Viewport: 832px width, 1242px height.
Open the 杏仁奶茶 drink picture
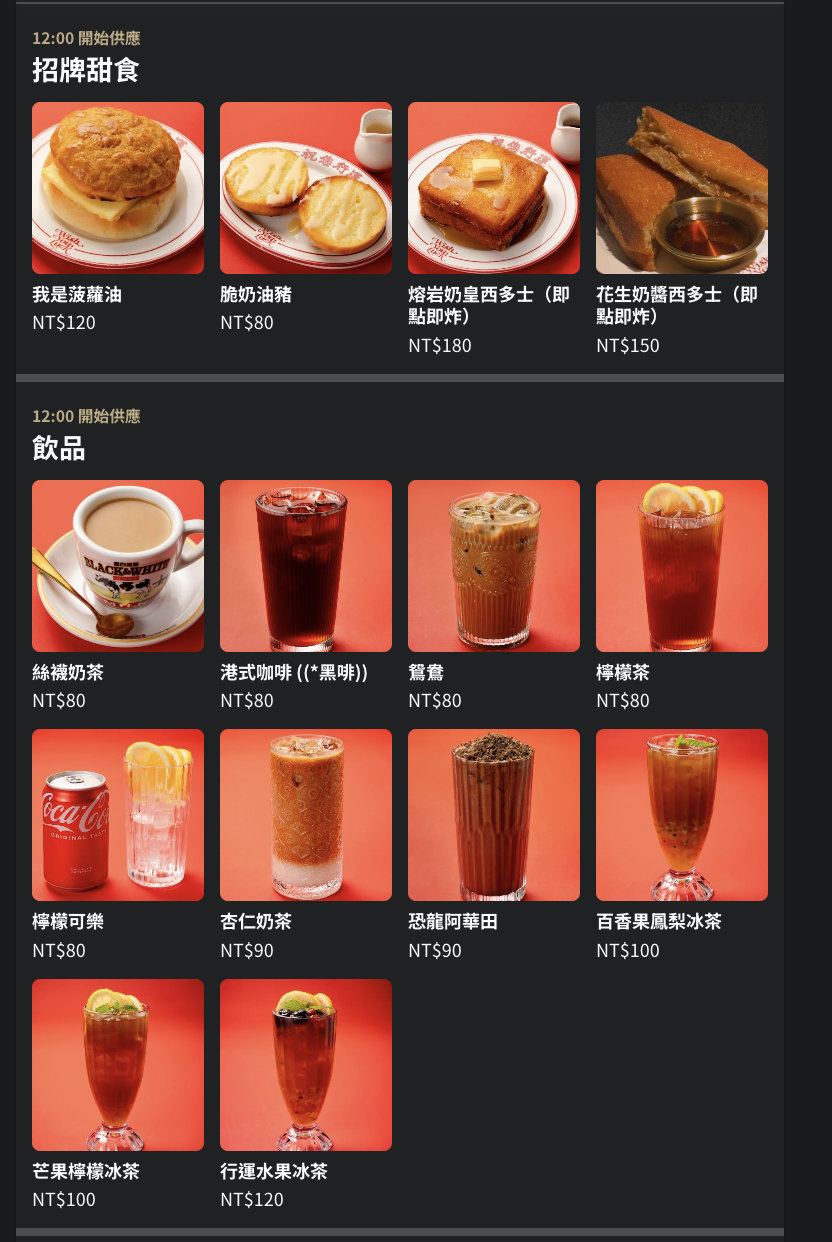305,814
